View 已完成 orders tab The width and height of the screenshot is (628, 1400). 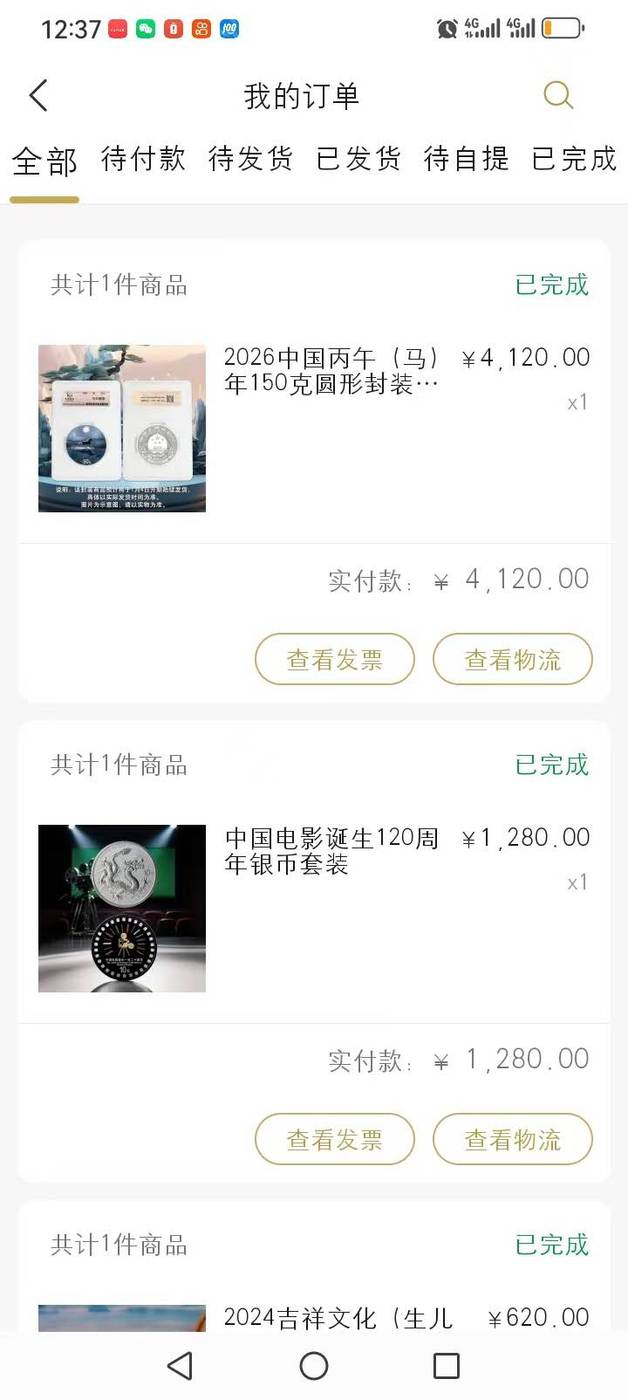pos(574,159)
